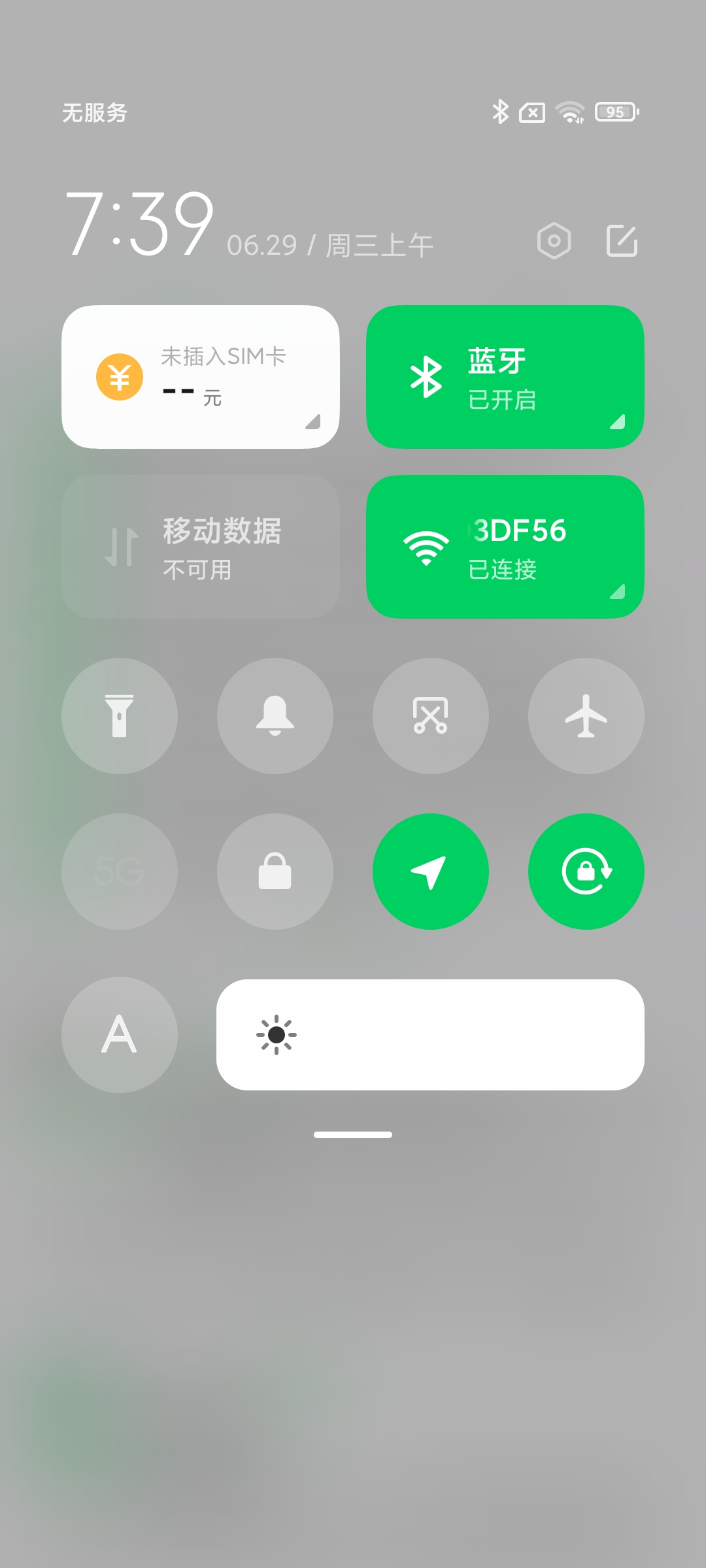This screenshot has height=1568, width=706.
Task: Open settings via the hexagon gear icon
Action: pos(554,241)
